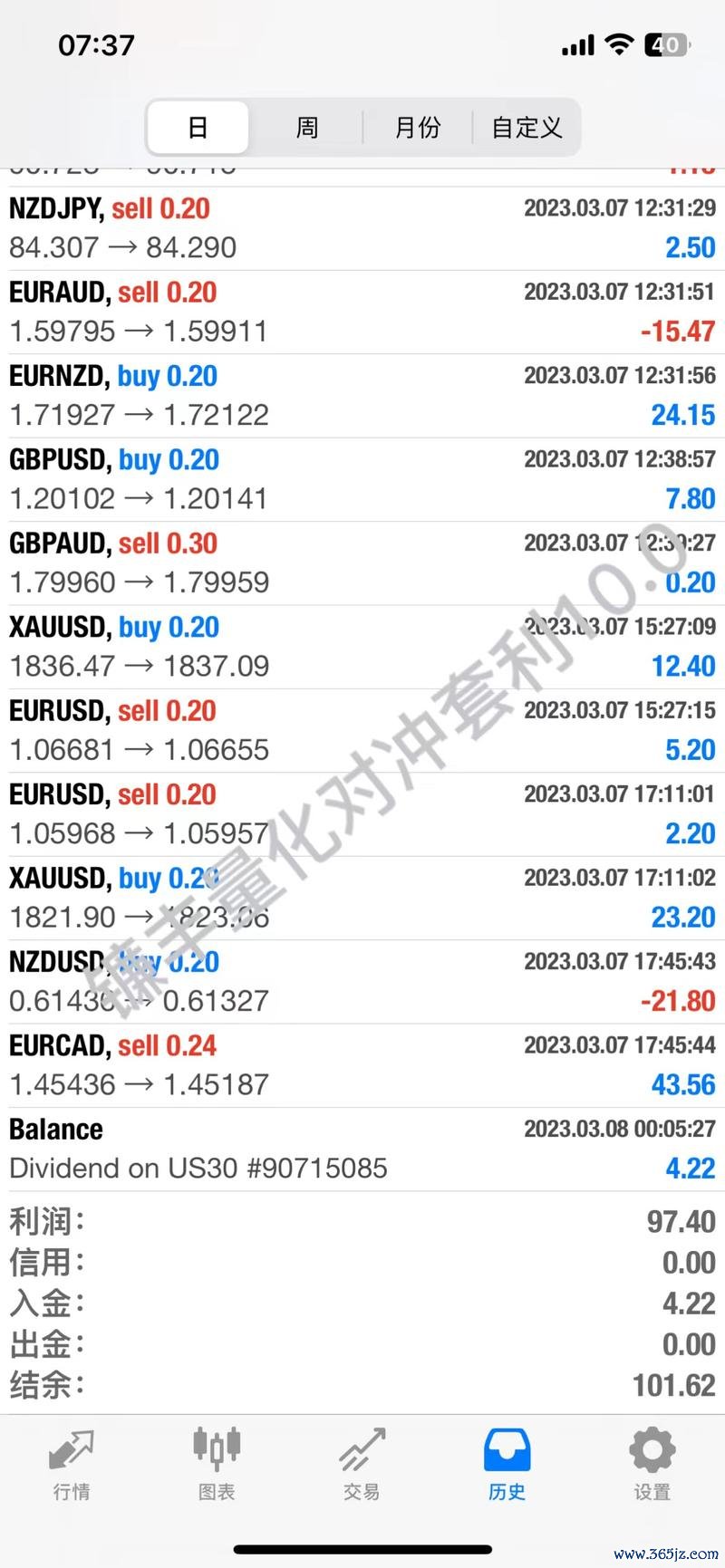
Task: Expand the EURAUD sell 0.20 trade
Action: click(x=362, y=312)
